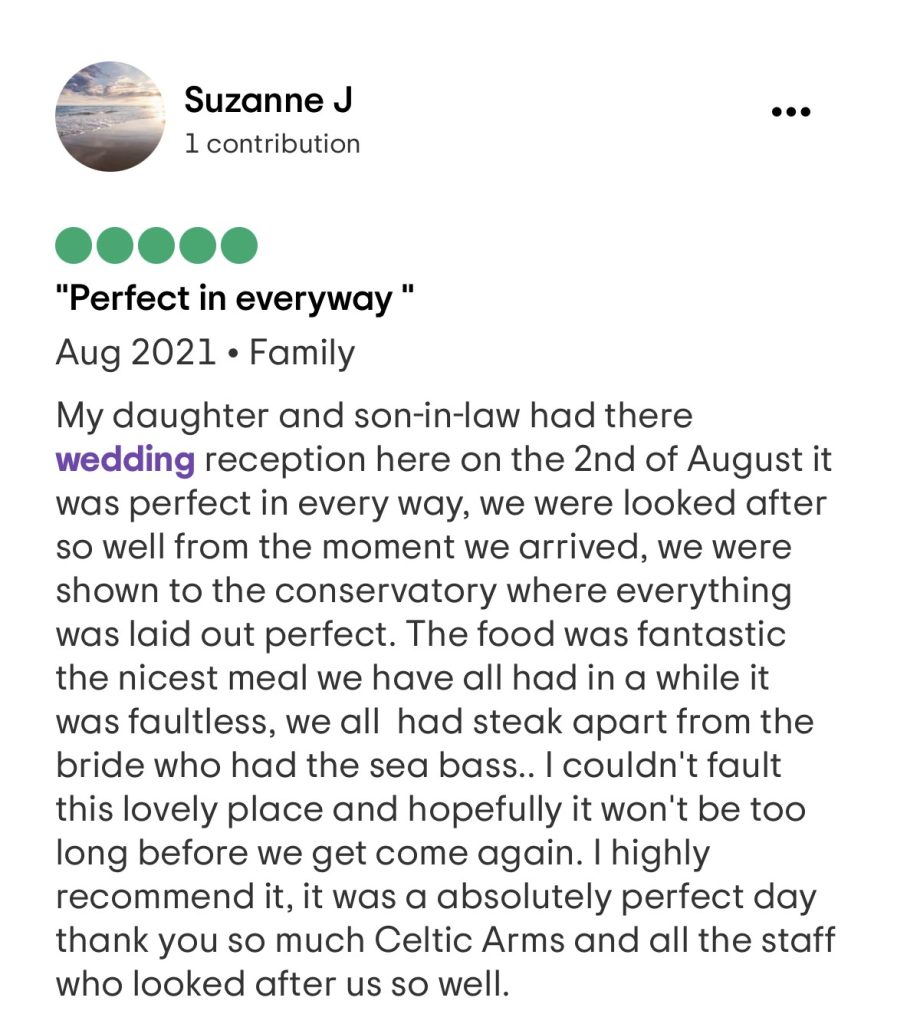Open Suzanne J's profile picture
The width and height of the screenshot is (897, 1024).
[109, 116]
